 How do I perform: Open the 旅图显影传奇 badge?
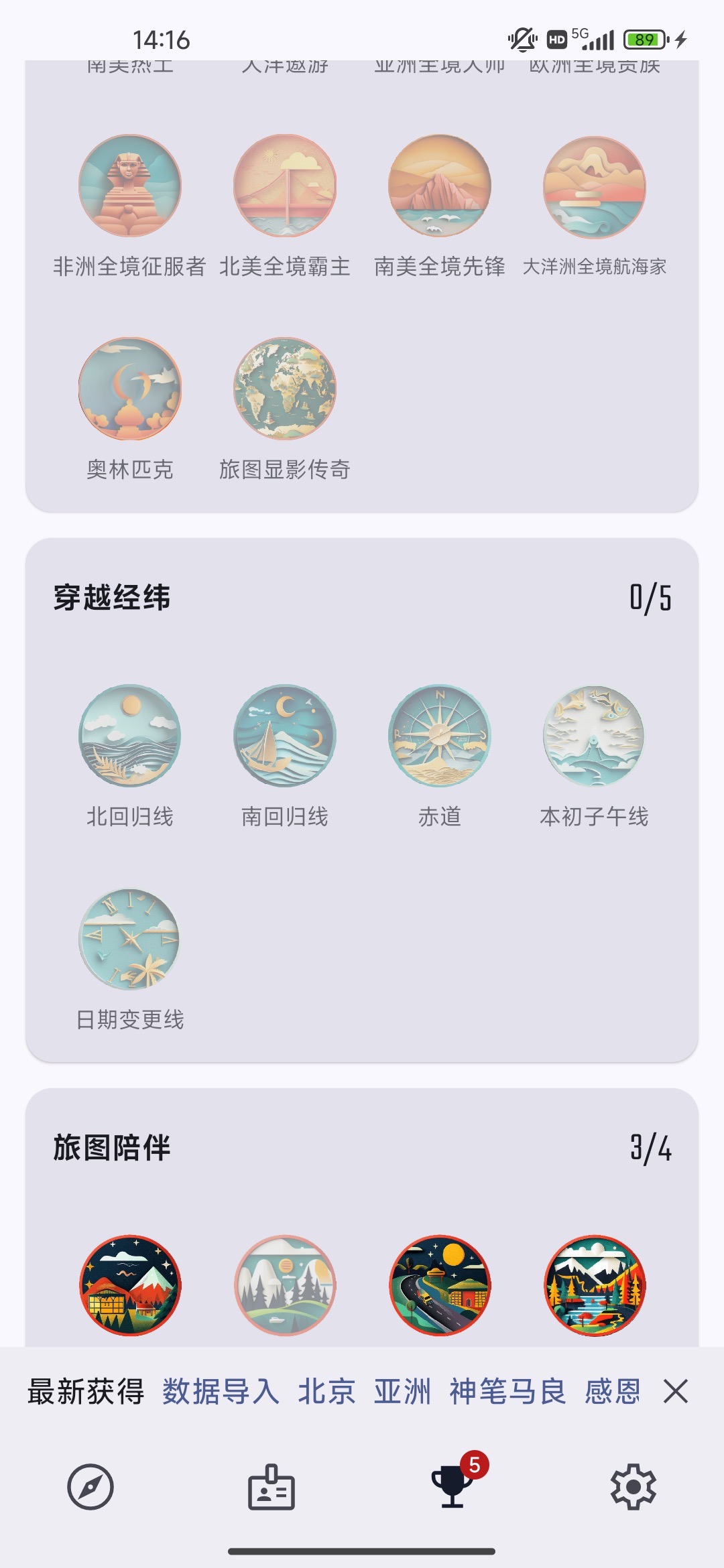[285, 389]
